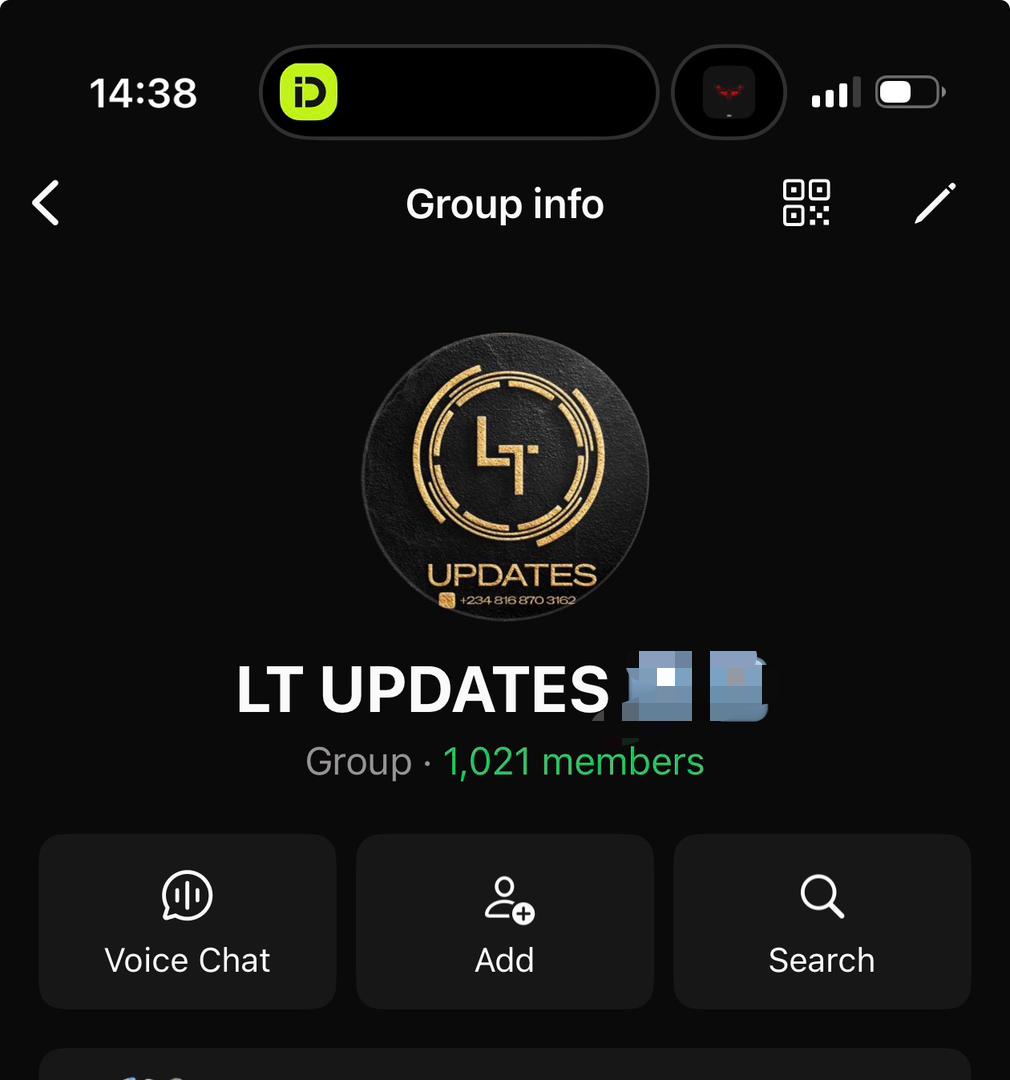Open the group QR code
Viewport: 1010px width, 1080px height.
(x=805, y=203)
